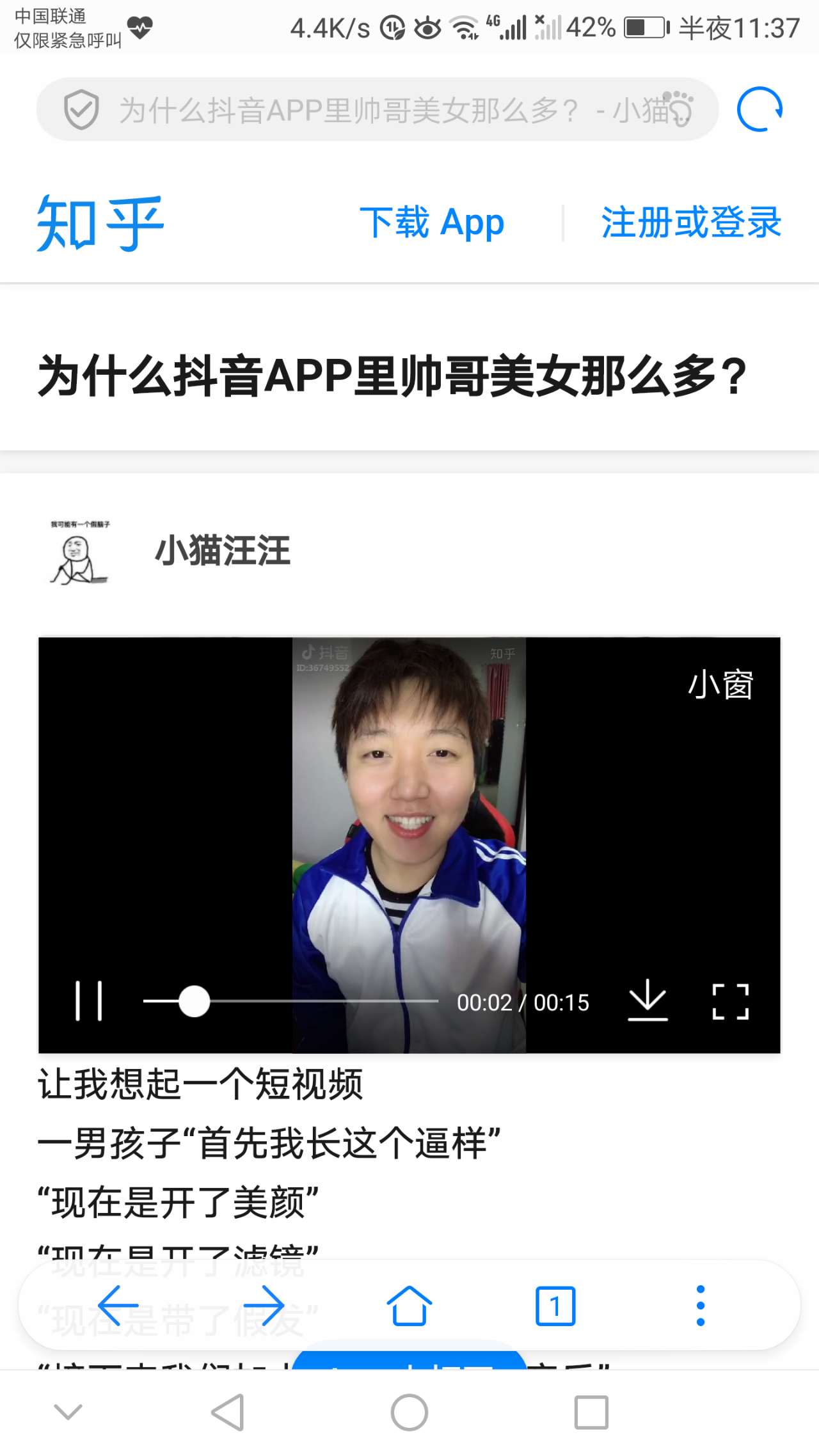Open 小猫汪汪's profile
The image size is (819, 1456).
[x=222, y=551]
